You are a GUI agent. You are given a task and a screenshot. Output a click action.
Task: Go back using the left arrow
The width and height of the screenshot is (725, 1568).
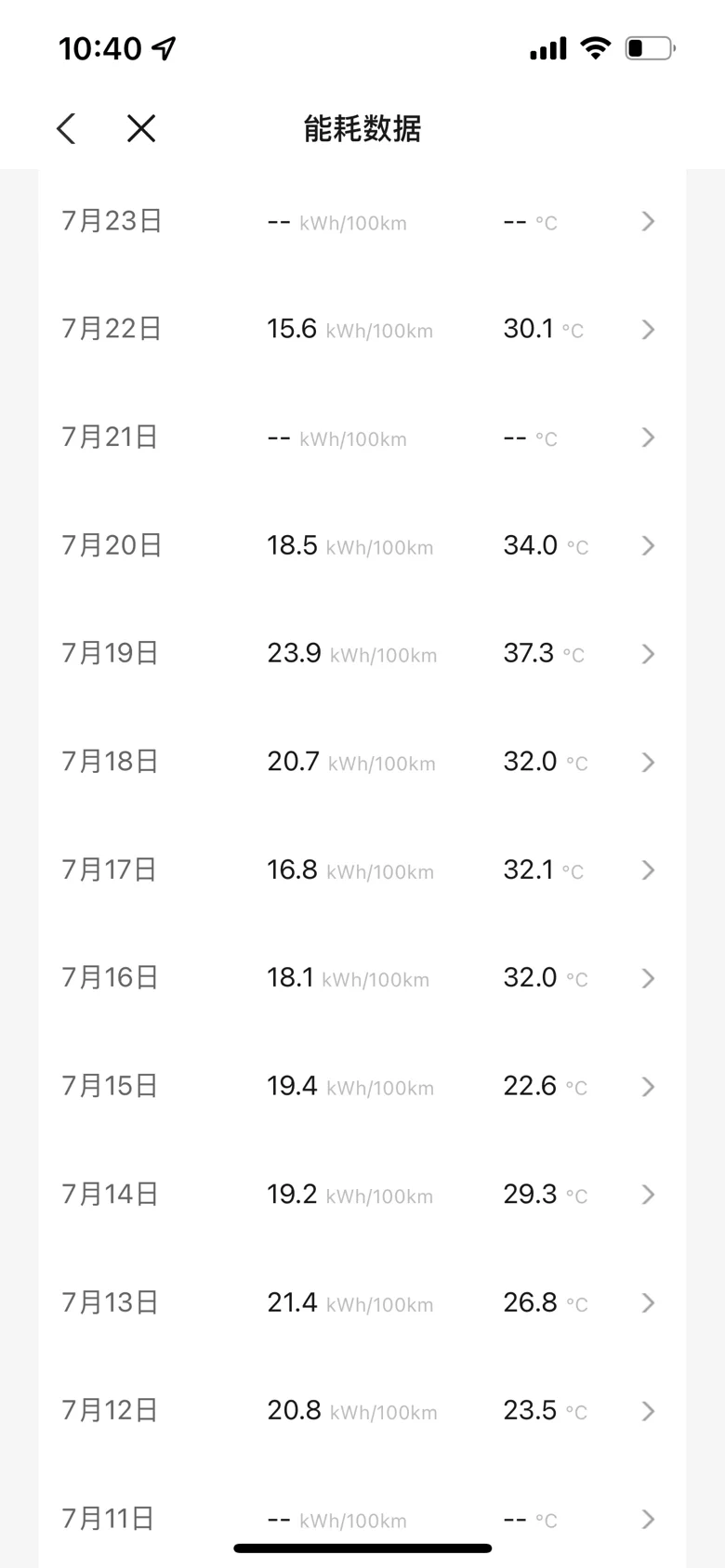pos(65,128)
